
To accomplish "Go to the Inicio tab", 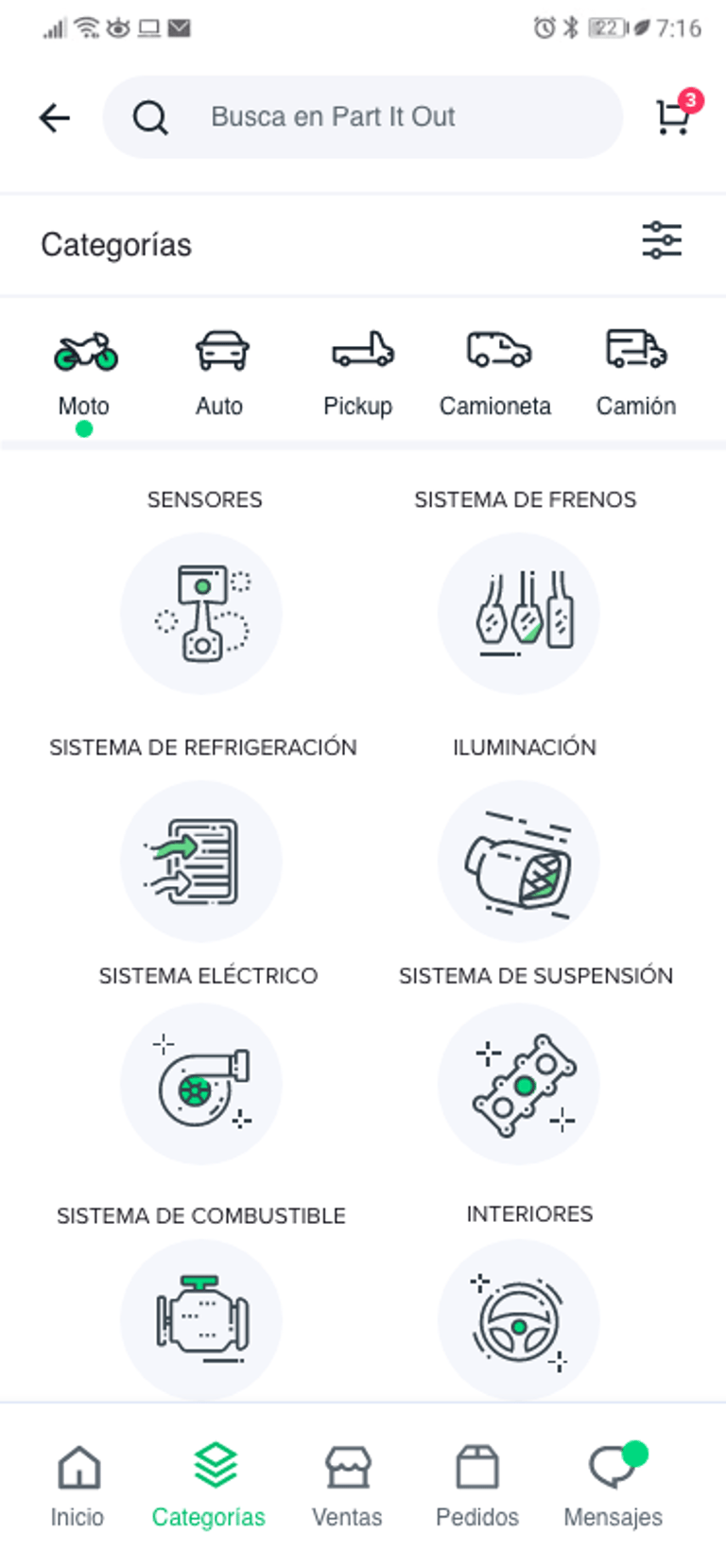I will pyautogui.click(x=78, y=1487).
